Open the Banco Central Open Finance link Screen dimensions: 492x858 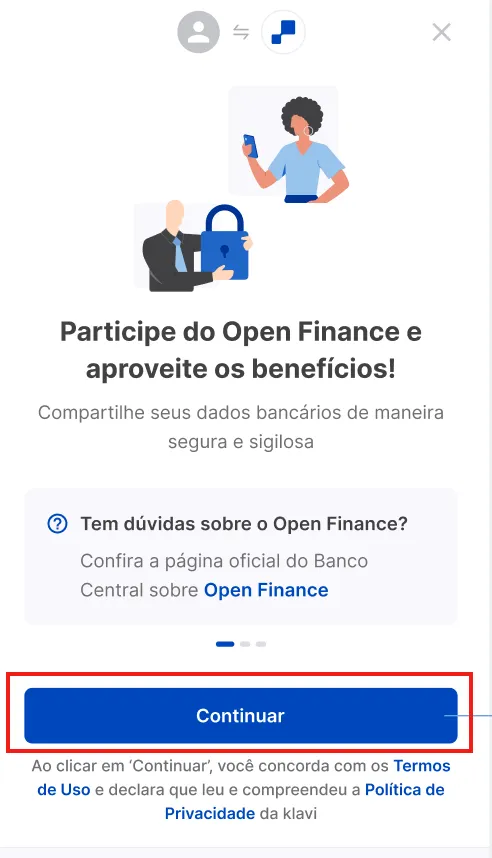pos(266,590)
